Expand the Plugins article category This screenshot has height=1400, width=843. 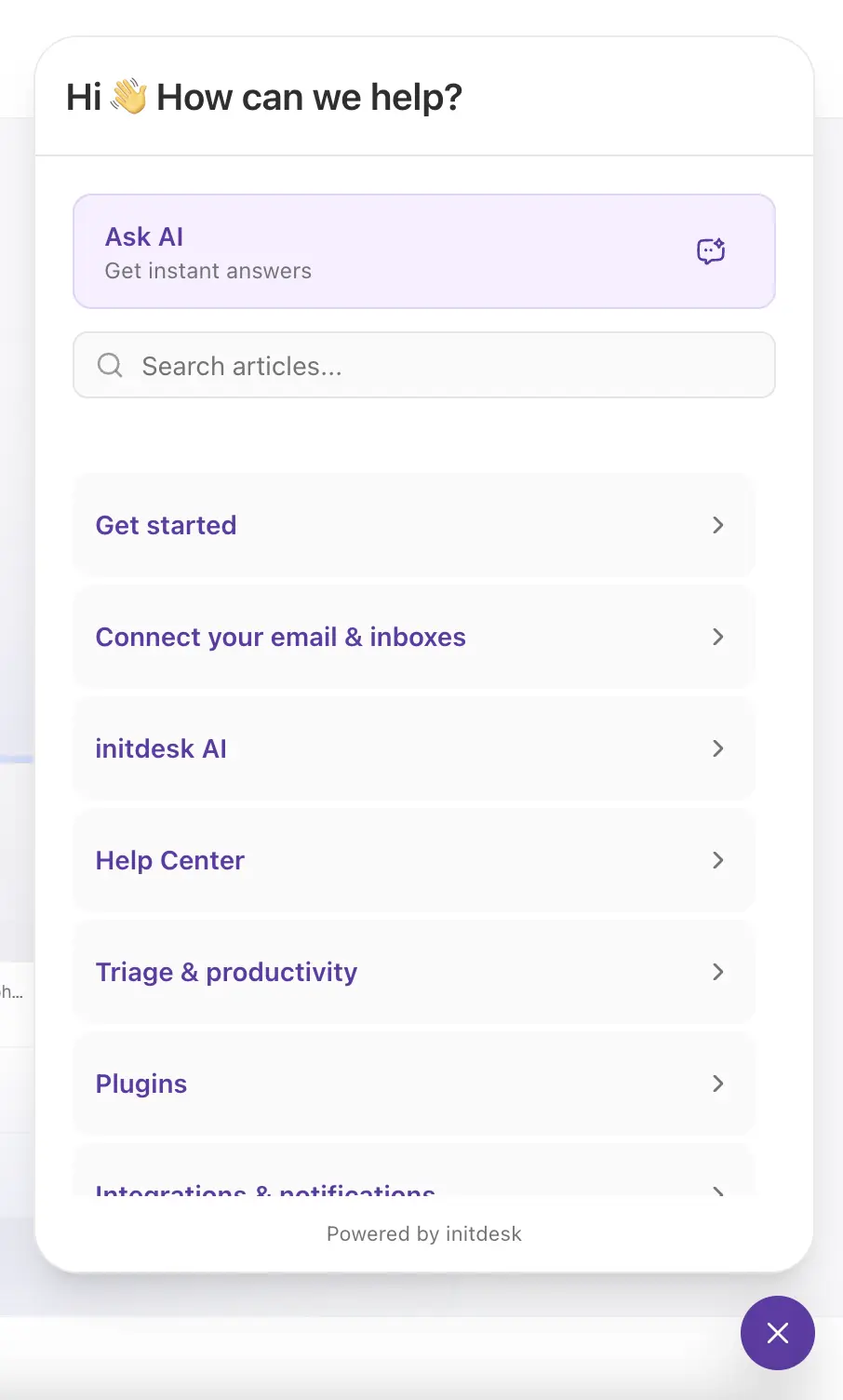414,1084
